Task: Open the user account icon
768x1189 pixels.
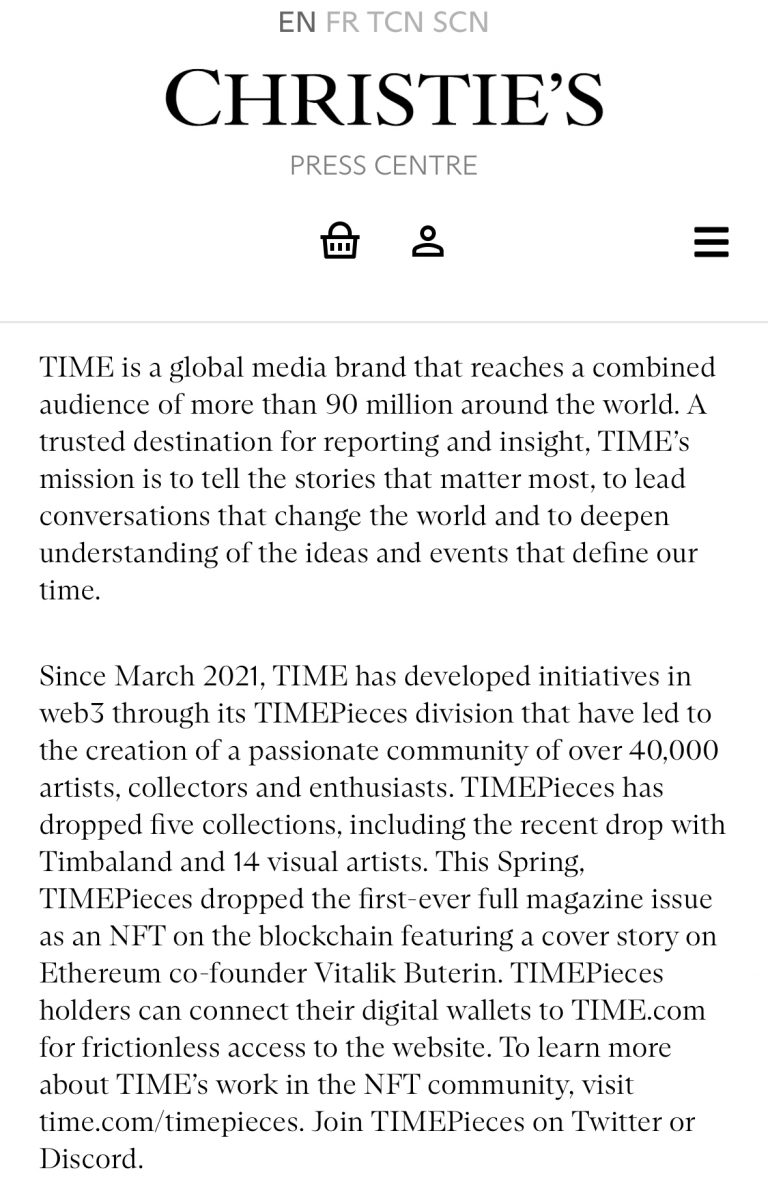Action: pyautogui.click(x=428, y=241)
